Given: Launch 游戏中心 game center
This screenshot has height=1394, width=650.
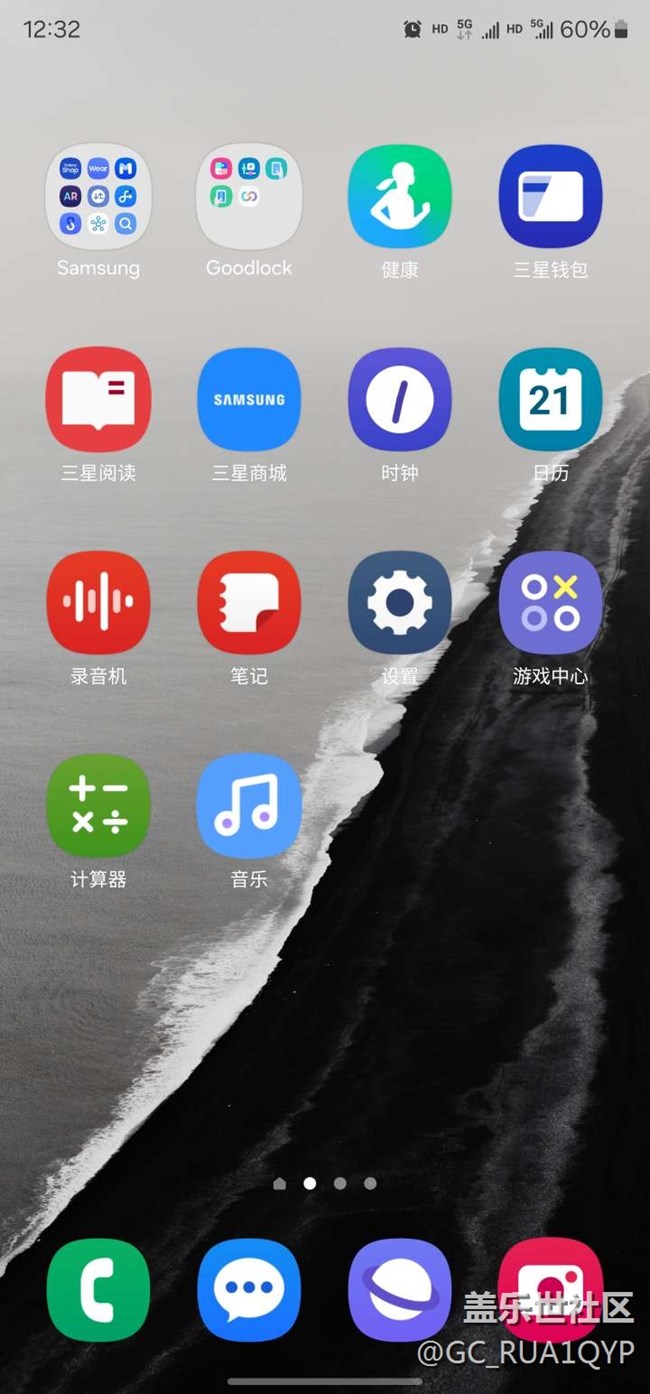Looking at the screenshot, I should [550, 603].
